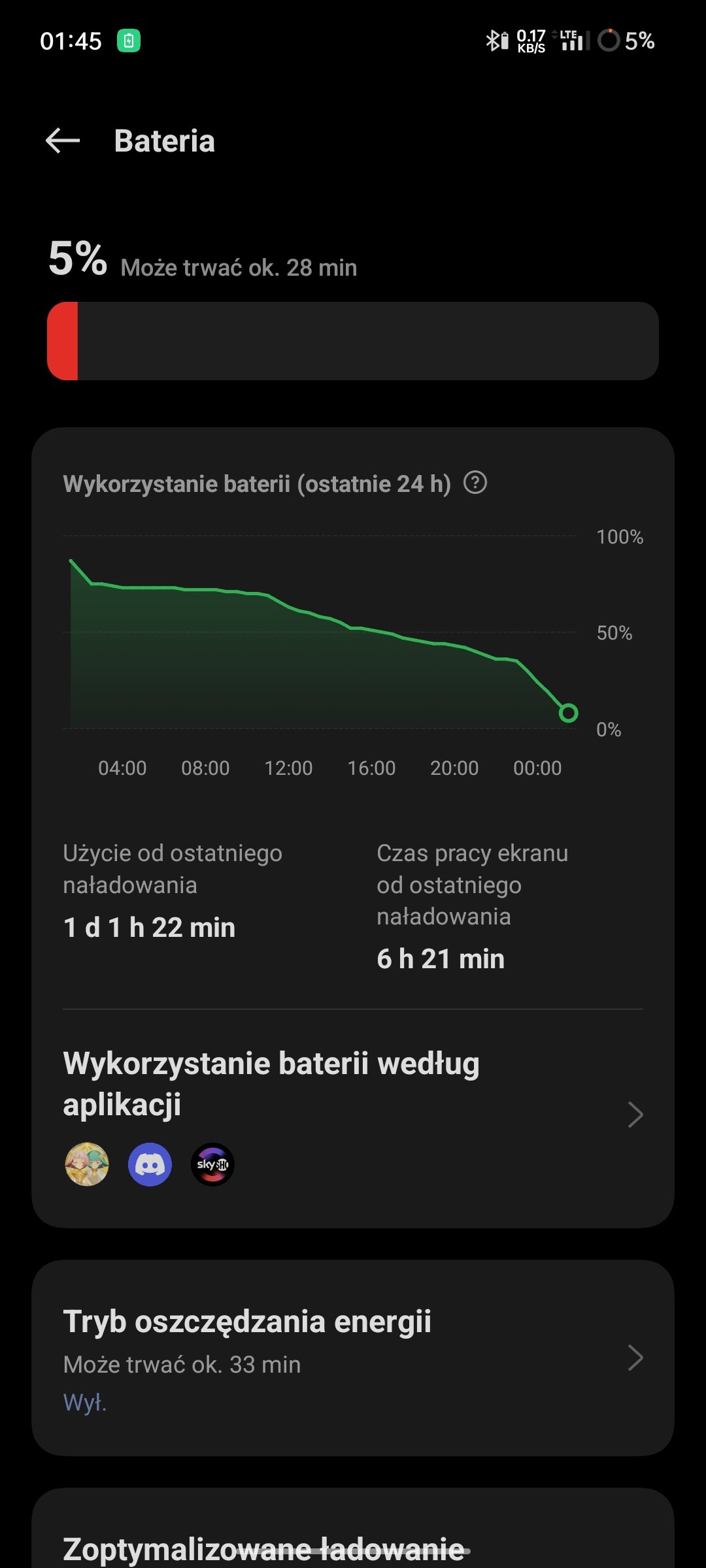
Task: Open the battery usage help icon
Action: pyautogui.click(x=475, y=483)
